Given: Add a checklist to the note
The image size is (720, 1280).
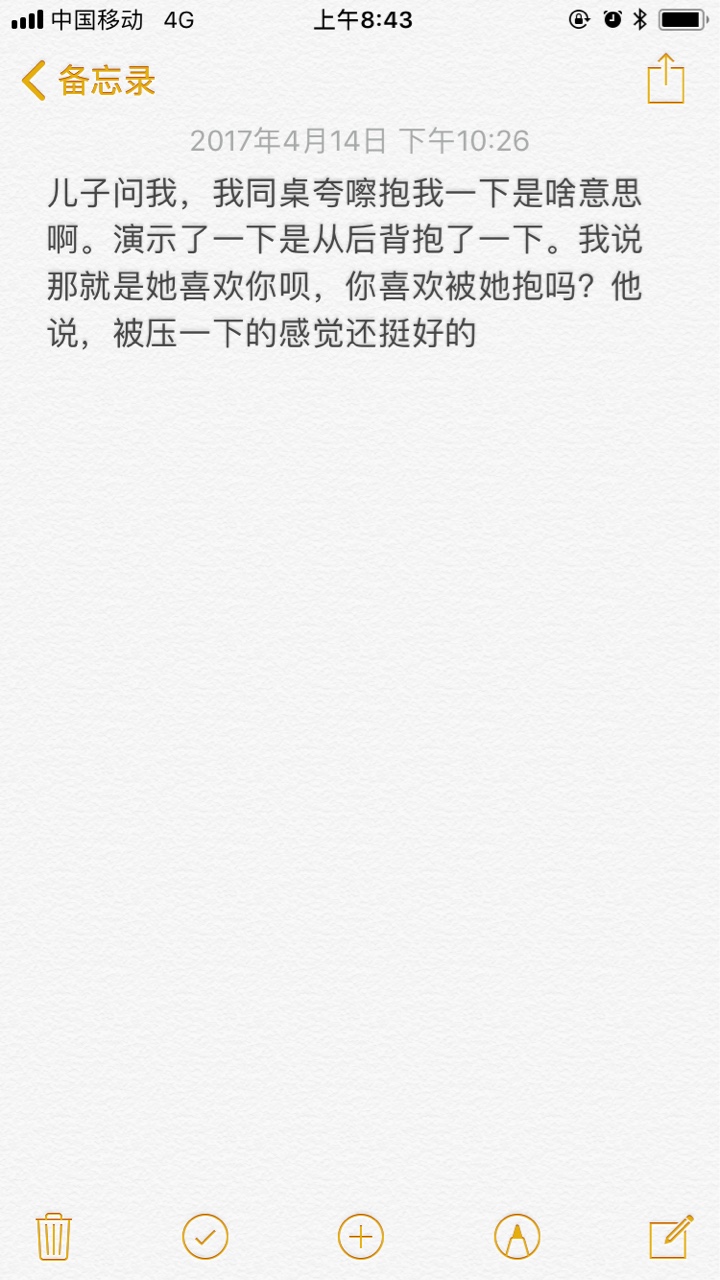Looking at the screenshot, I should pos(205,1237).
